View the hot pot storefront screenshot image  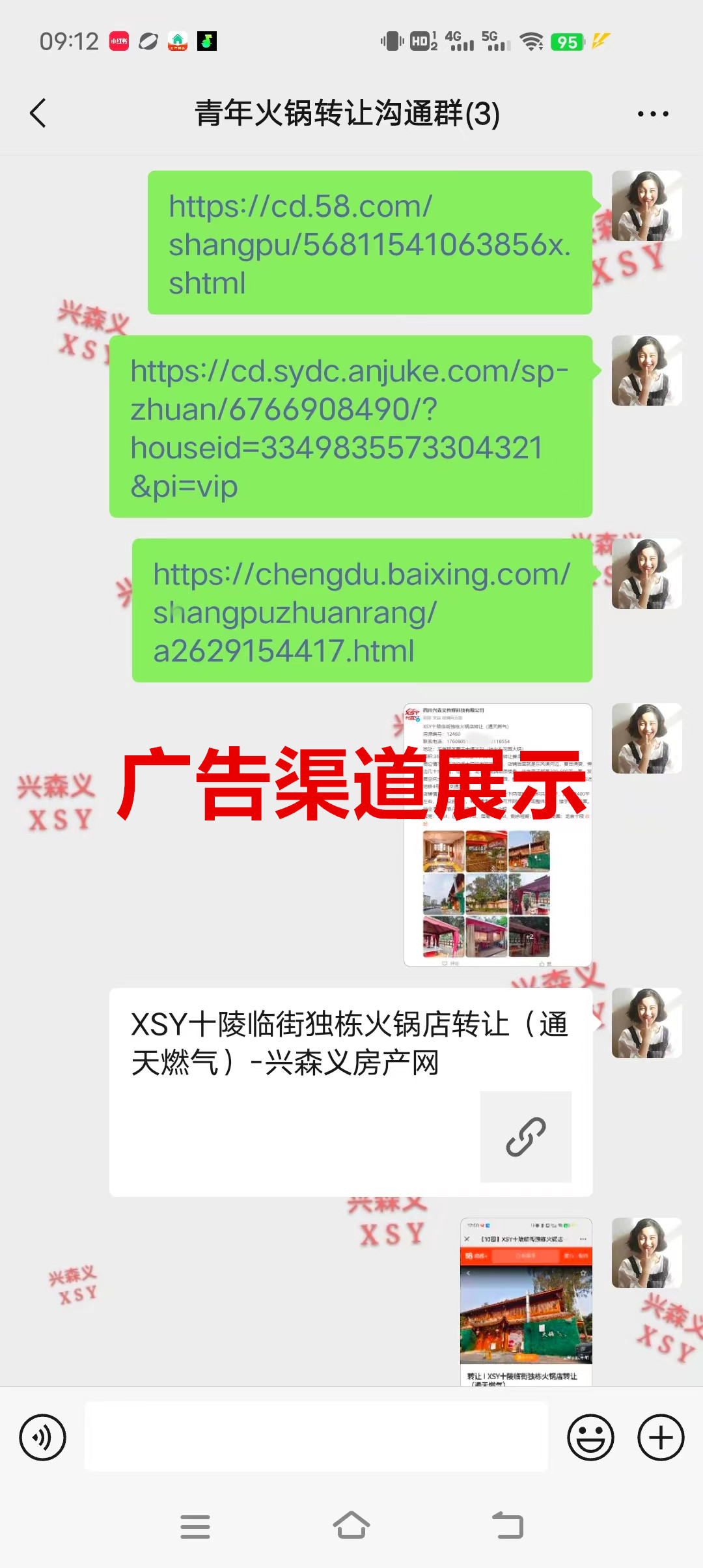[x=526, y=1301]
